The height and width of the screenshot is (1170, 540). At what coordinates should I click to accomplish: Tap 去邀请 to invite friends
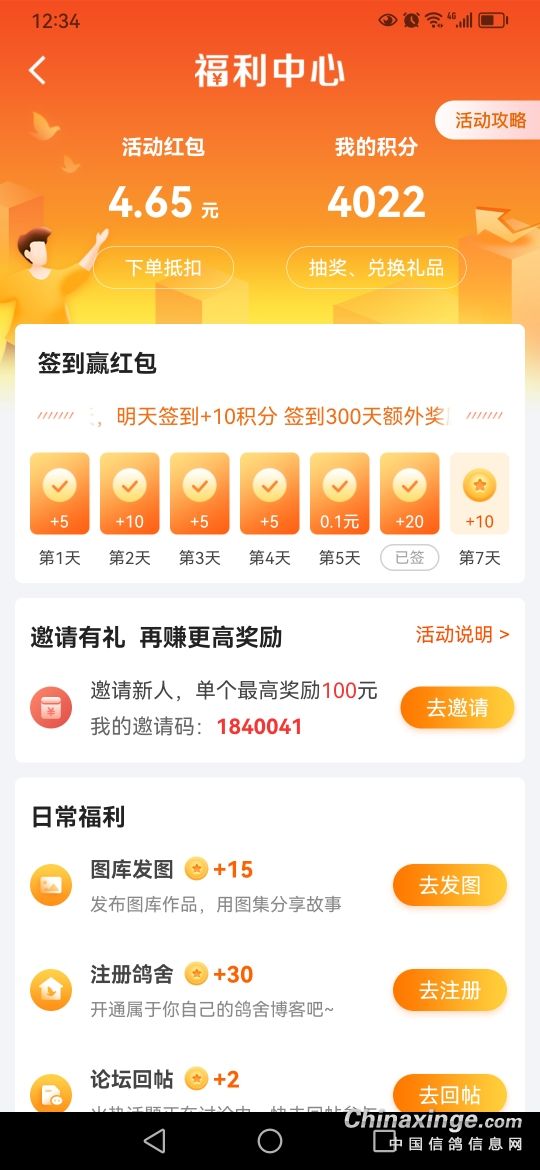pyautogui.click(x=457, y=707)
